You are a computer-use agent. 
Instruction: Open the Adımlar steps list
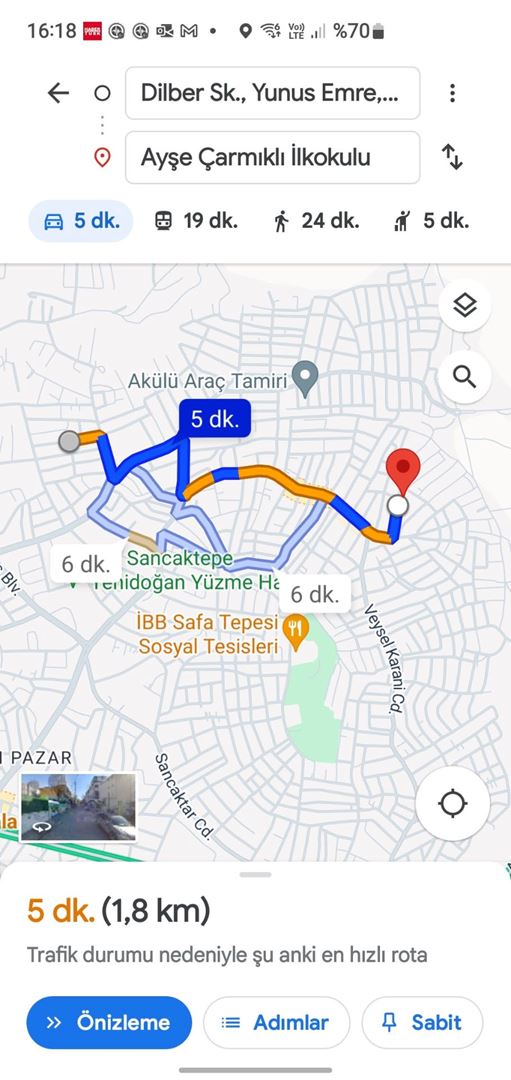coord(276,1022)
